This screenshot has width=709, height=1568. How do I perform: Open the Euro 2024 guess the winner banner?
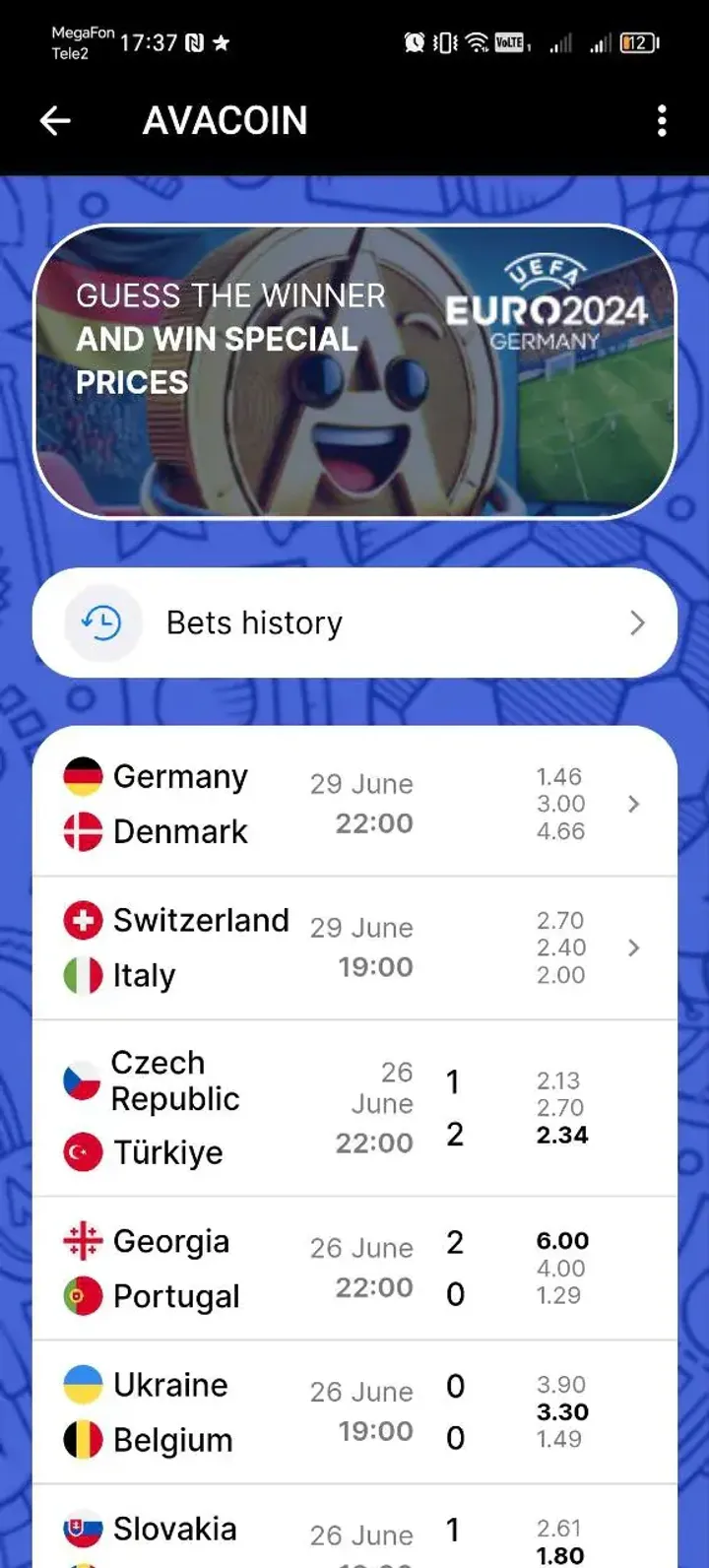(x=354, y=371)
